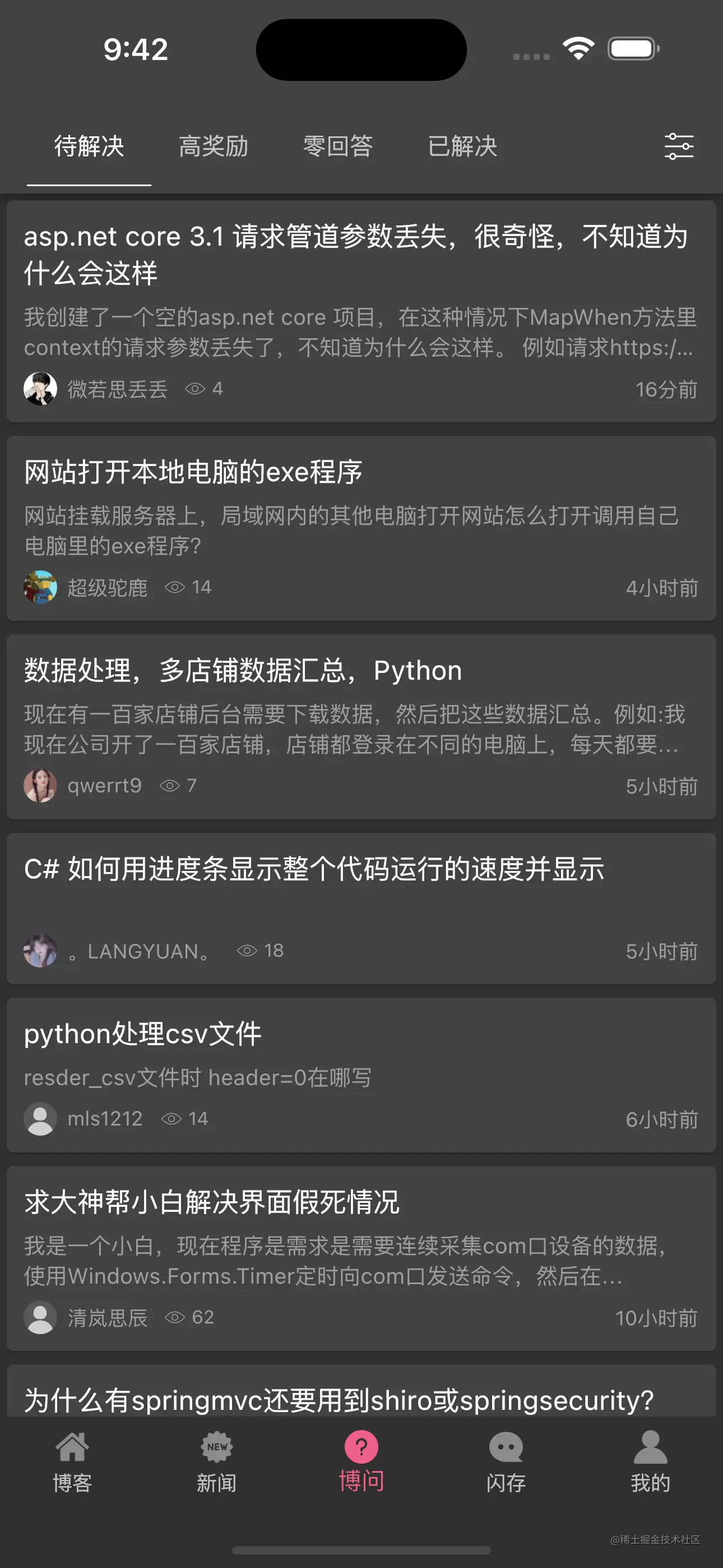This screenshot has height=1568, width=723.
Task: Tap qwerrt9's avatar picture
Action: point(40,786)
